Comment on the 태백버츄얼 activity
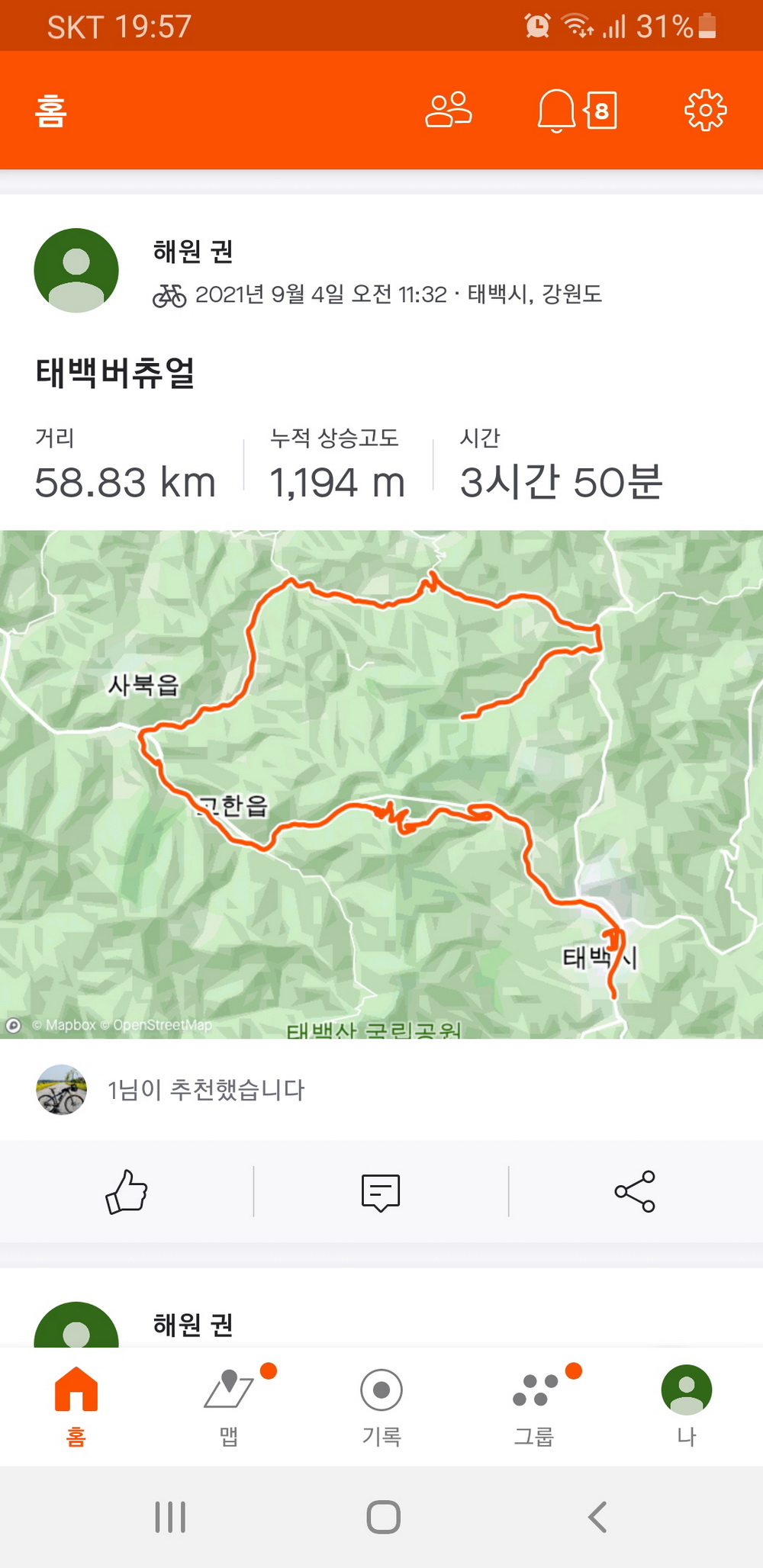This screenshot has width=763, height=1568. pos(380,1191)
